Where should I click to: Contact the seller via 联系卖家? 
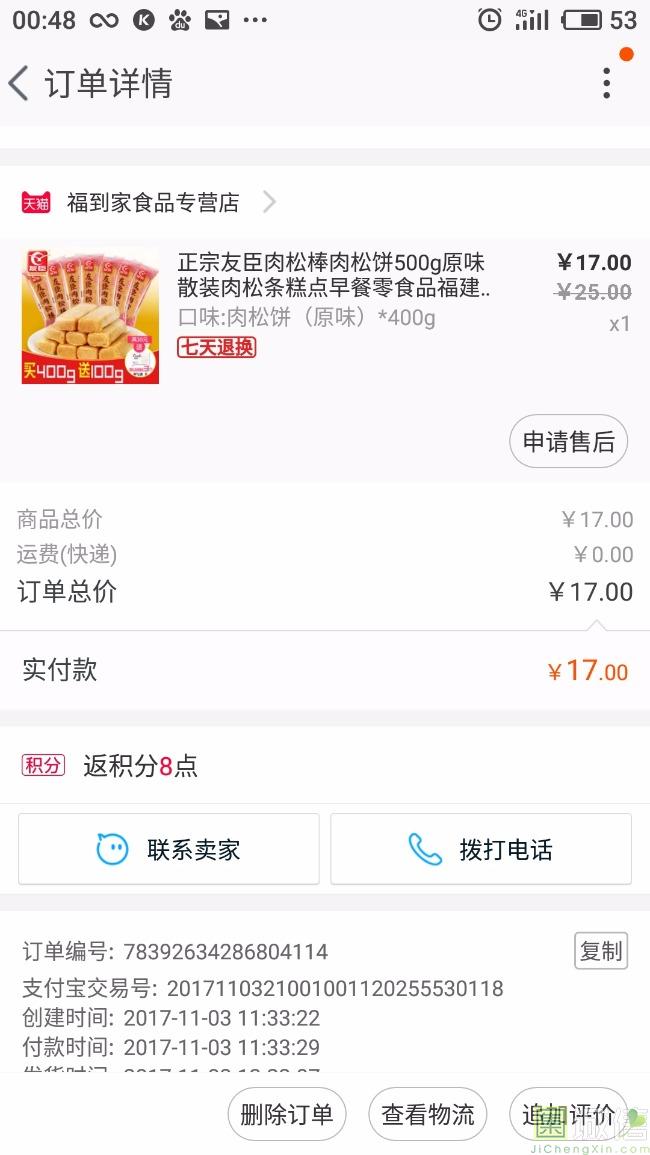169,849
